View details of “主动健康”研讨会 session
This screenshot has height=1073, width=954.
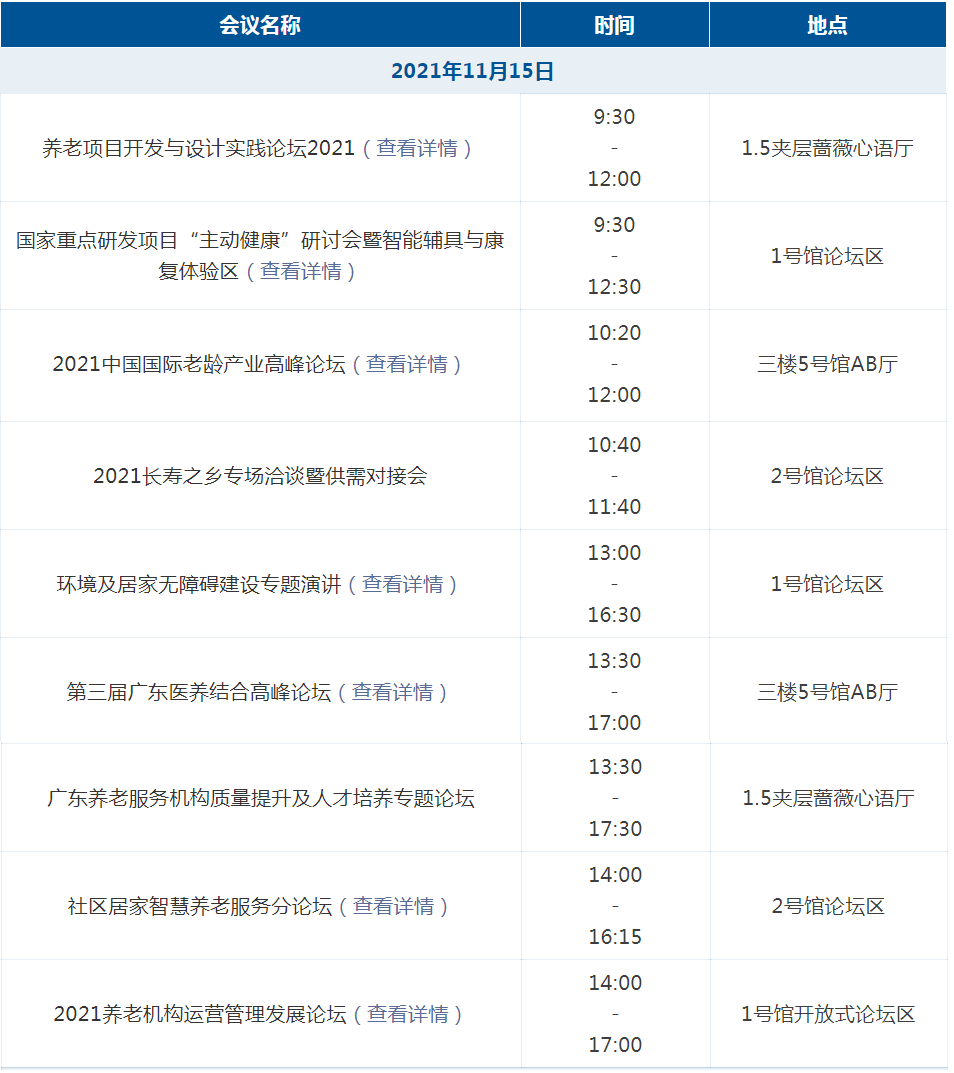[300, 271]
